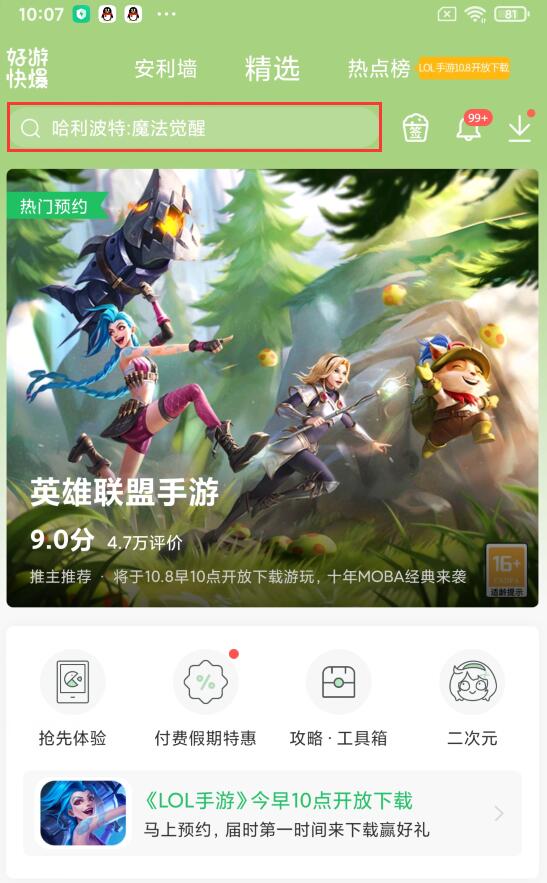Open 抢先体验 section

tap(73, 698)
